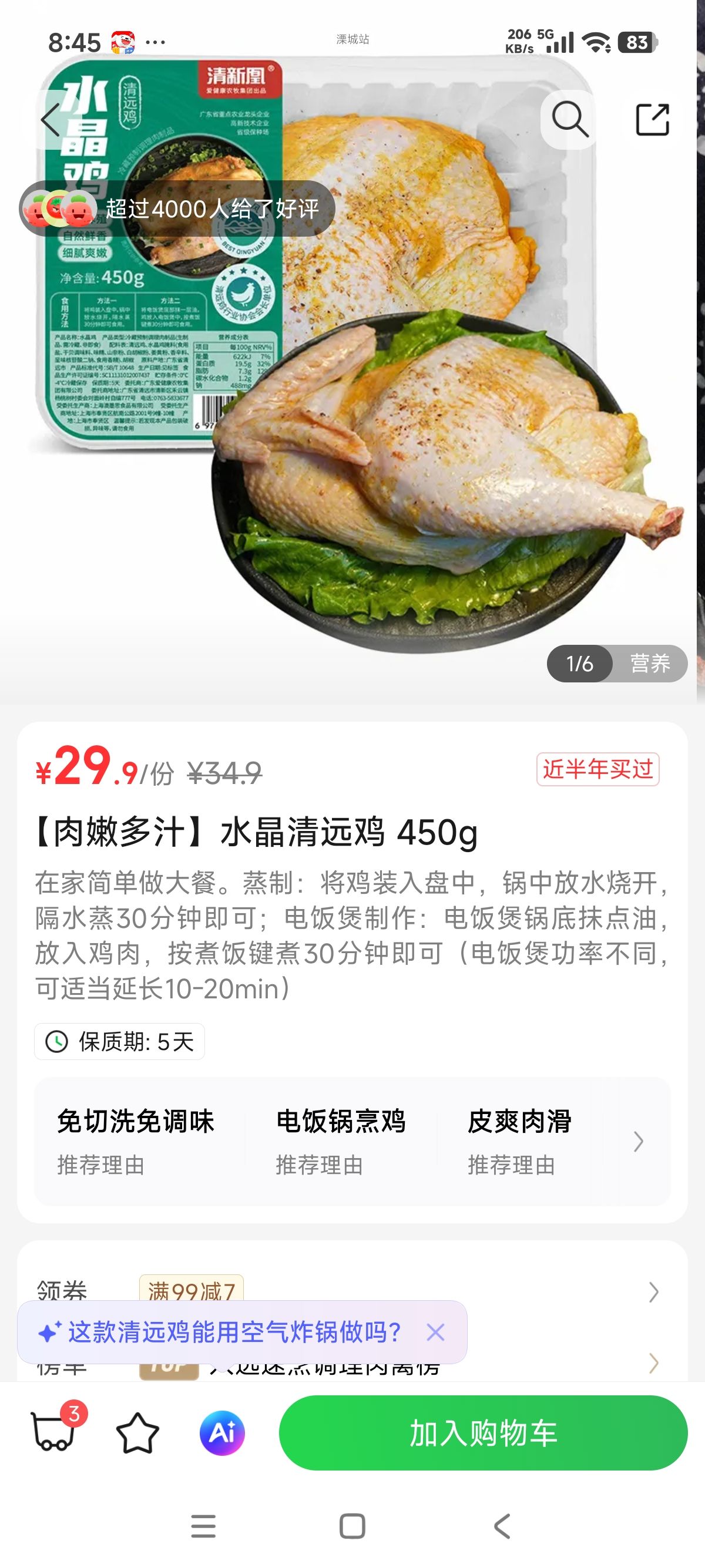Tap 加入购物车 to add to cart
The height and width of the screenshot is (1568, 705).
coord(483,1433)
